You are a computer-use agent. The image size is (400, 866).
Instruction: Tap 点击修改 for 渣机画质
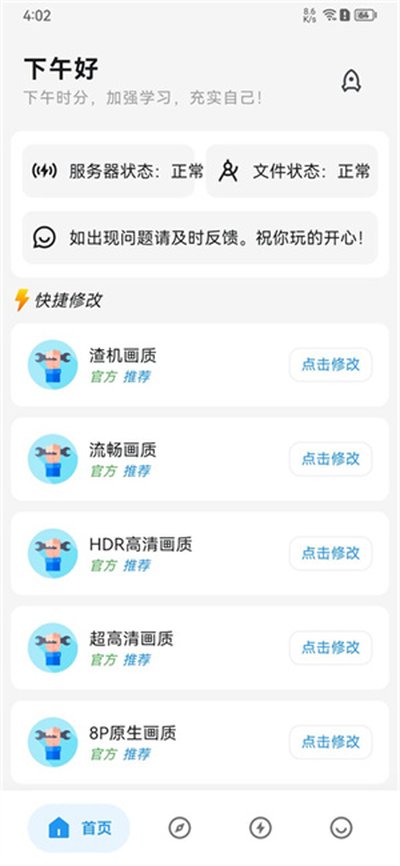point(330,365)
